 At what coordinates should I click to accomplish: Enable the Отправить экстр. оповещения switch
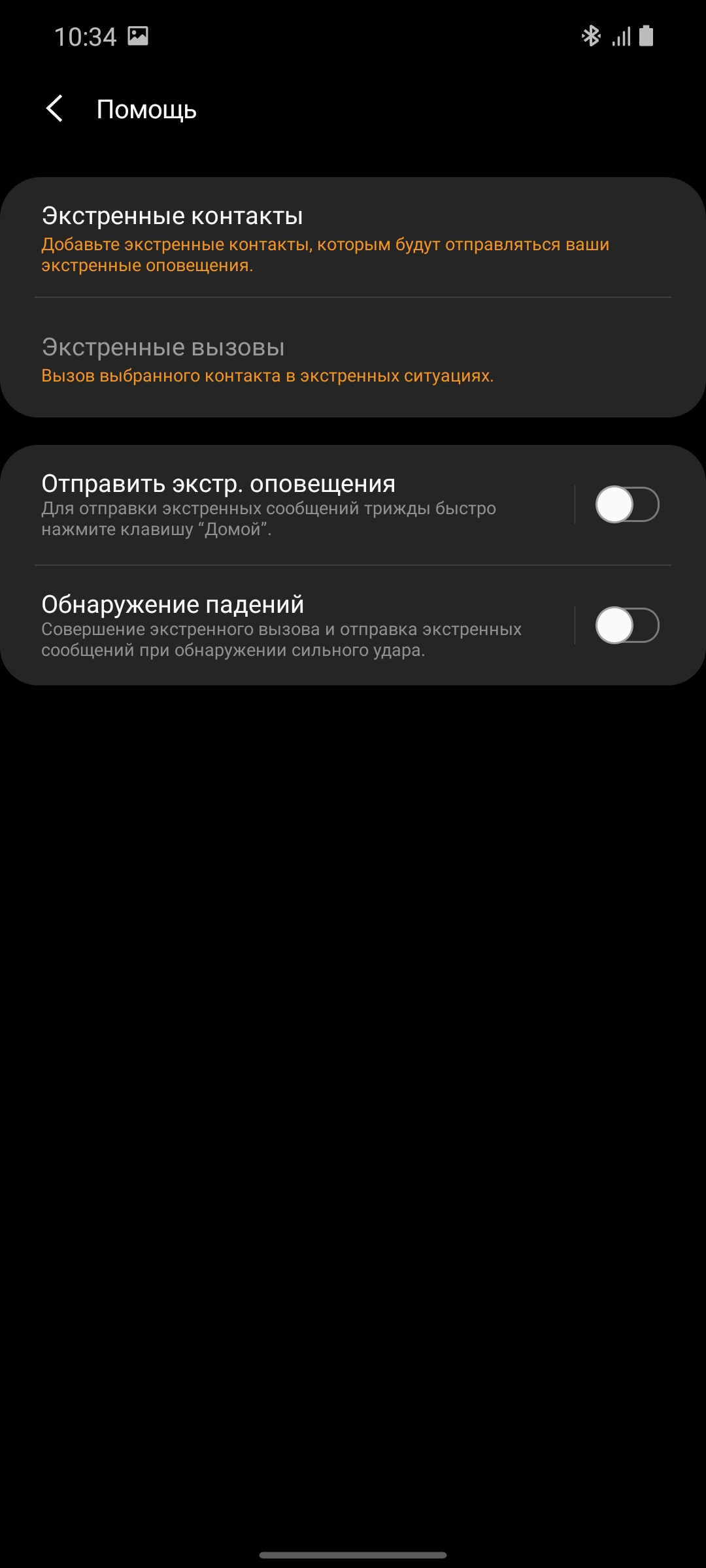click(626, 504)
